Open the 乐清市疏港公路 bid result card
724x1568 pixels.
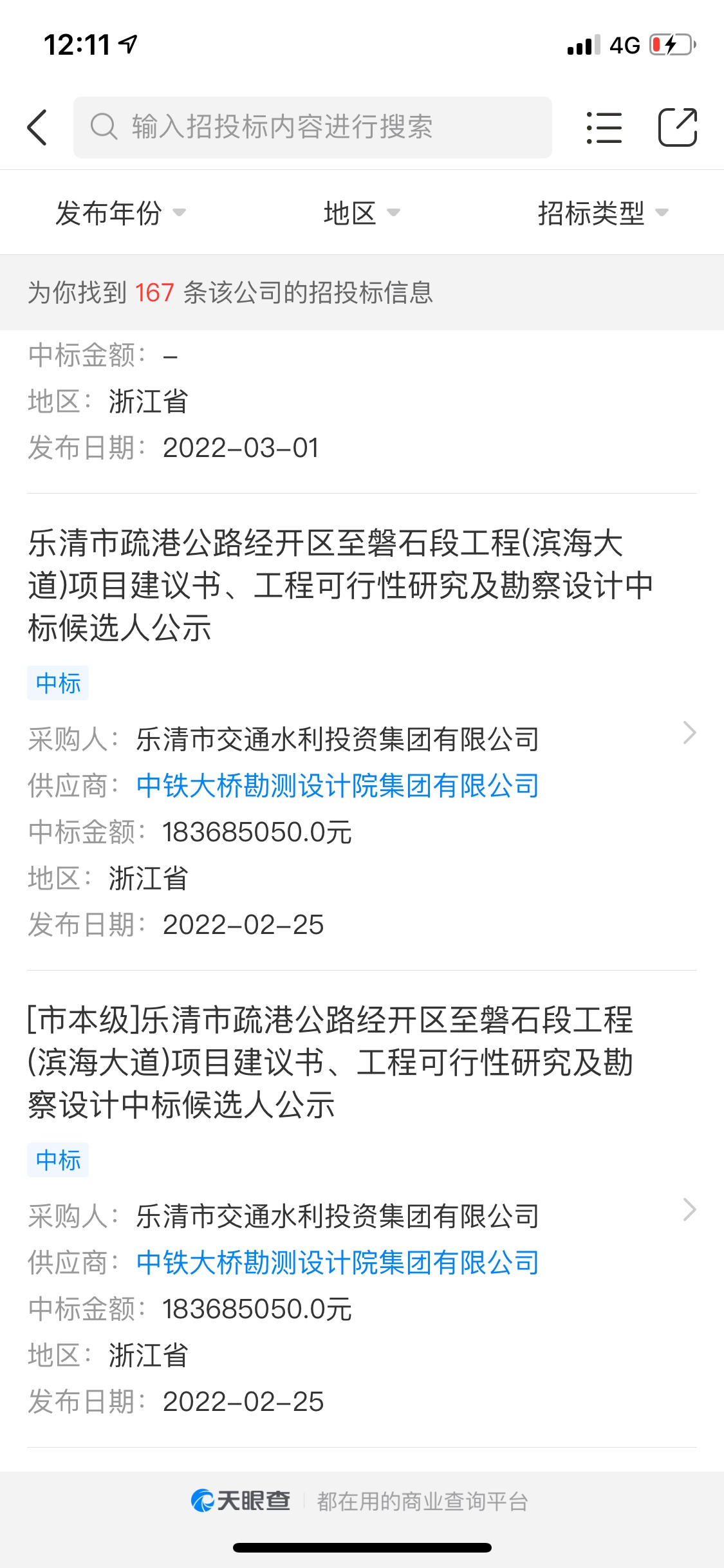(x=362, y=733)
